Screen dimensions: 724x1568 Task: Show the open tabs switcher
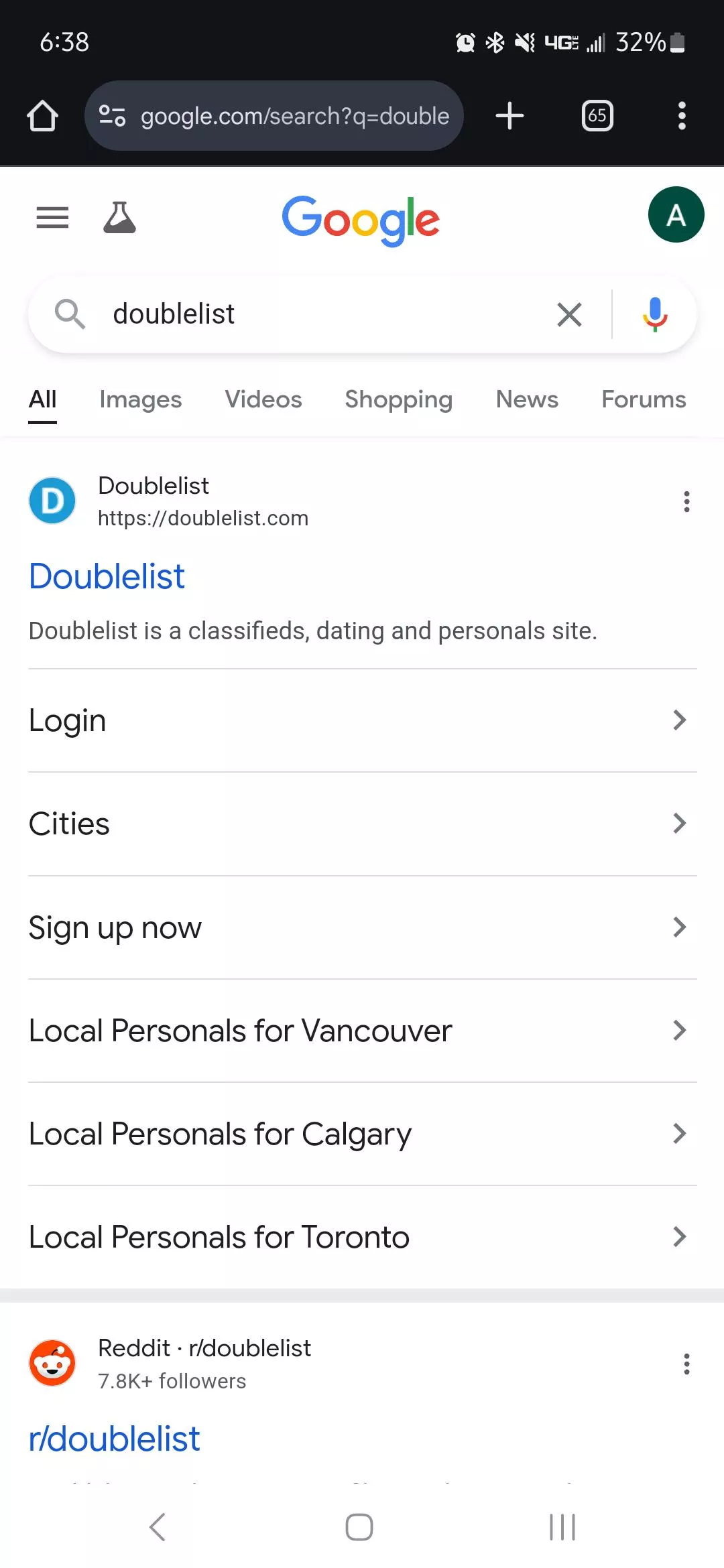tap(597, 116)
